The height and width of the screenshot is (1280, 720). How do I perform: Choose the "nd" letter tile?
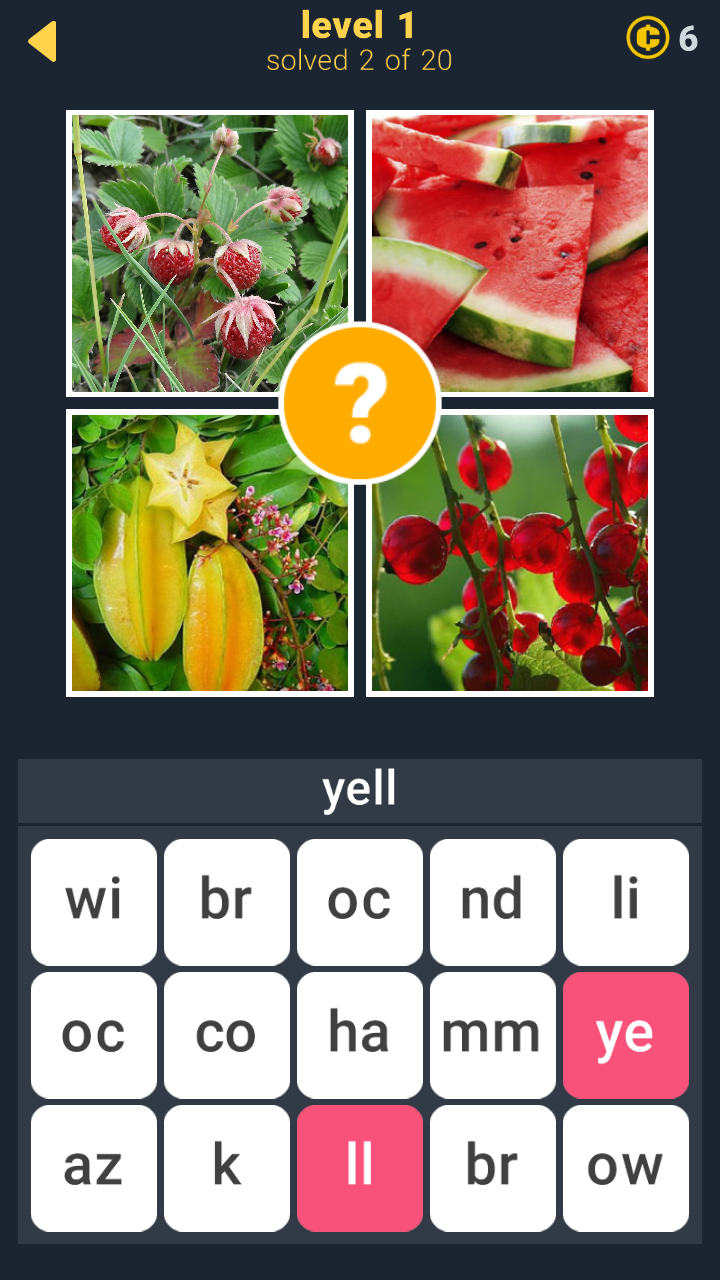pos(493,901)
